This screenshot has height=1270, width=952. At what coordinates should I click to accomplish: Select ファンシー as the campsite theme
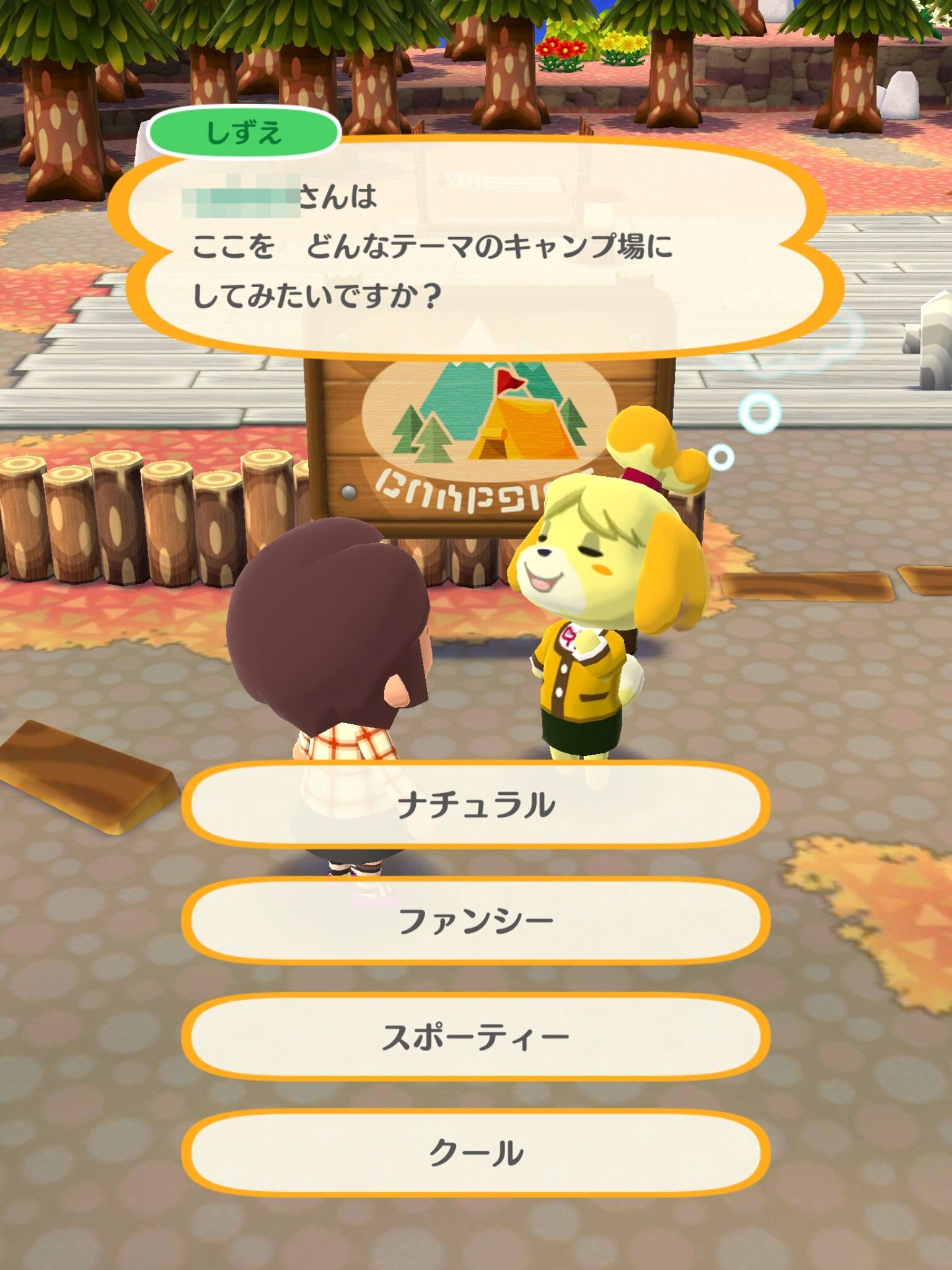tap(475, 920)
